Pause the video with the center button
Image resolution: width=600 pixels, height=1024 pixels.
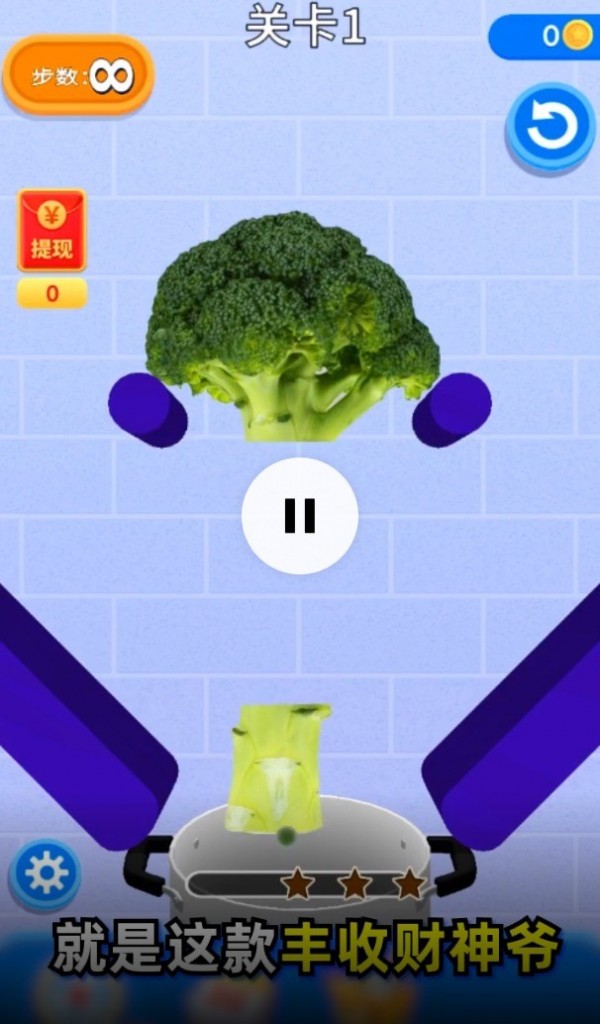[x=300, y=516]
